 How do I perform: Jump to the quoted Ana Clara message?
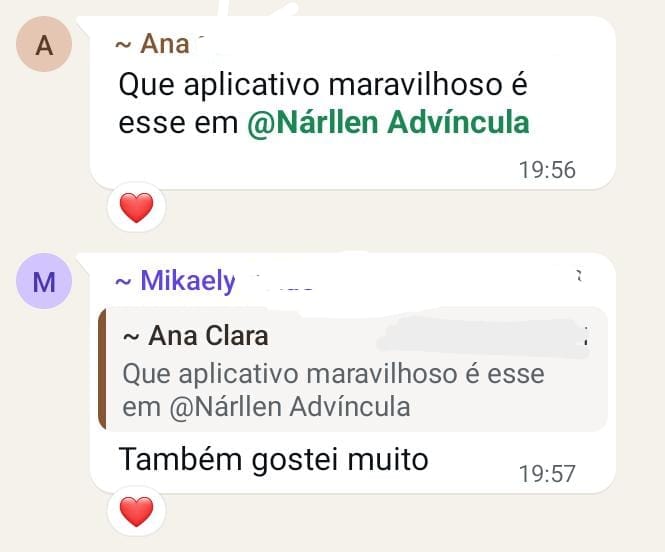tap(350, 370)
